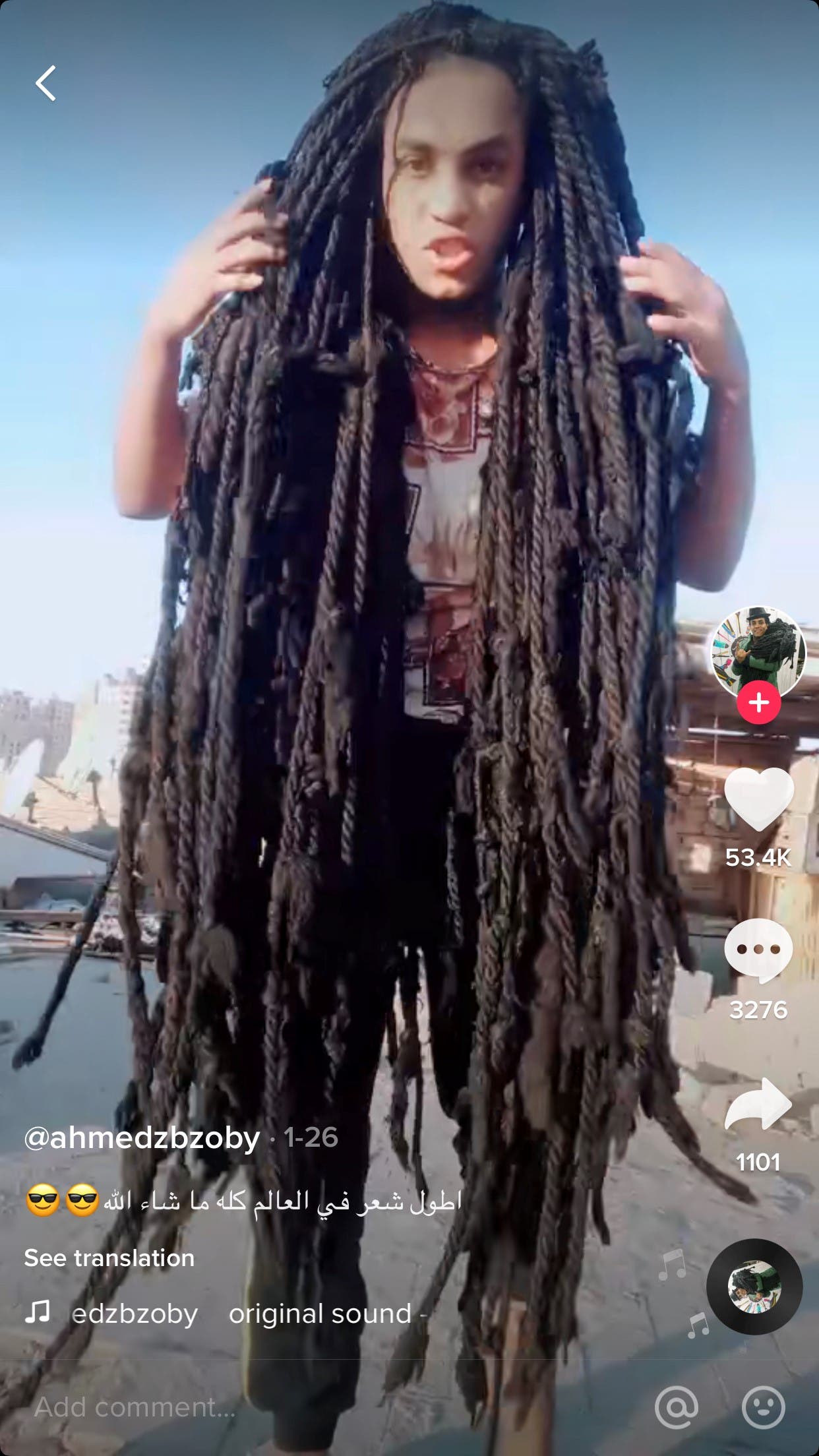The height and width of the screenshot is (1456, 819).
Task: Tap the Add comment field
Action: (x=330, y=1407)
